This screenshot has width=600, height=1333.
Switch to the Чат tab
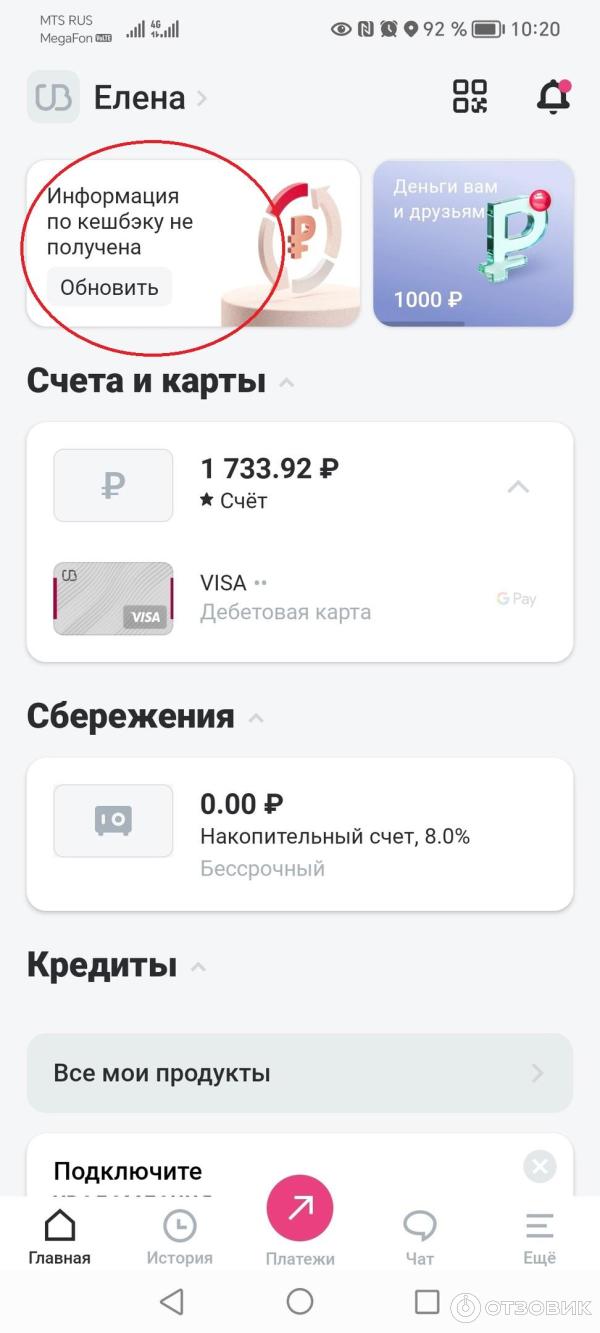[x=420, y=1237]
